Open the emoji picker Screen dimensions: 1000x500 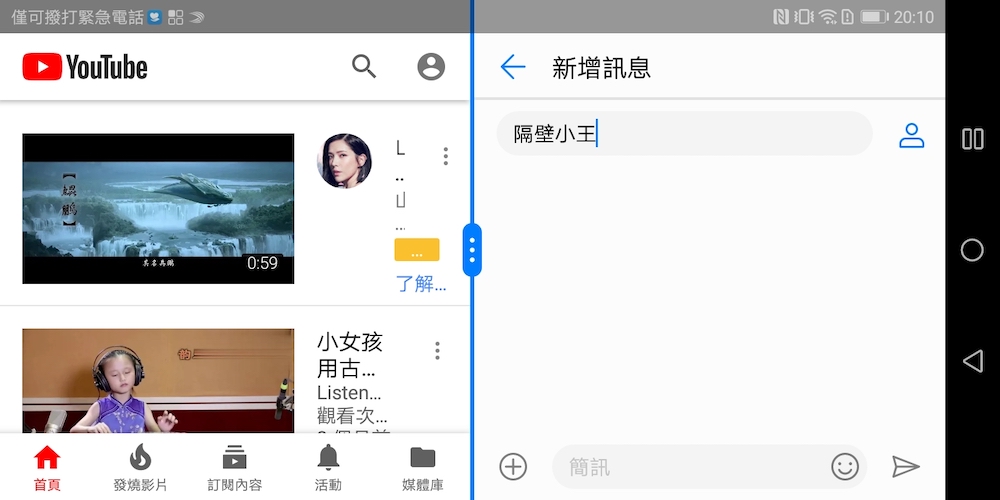[x=845, y=466]
